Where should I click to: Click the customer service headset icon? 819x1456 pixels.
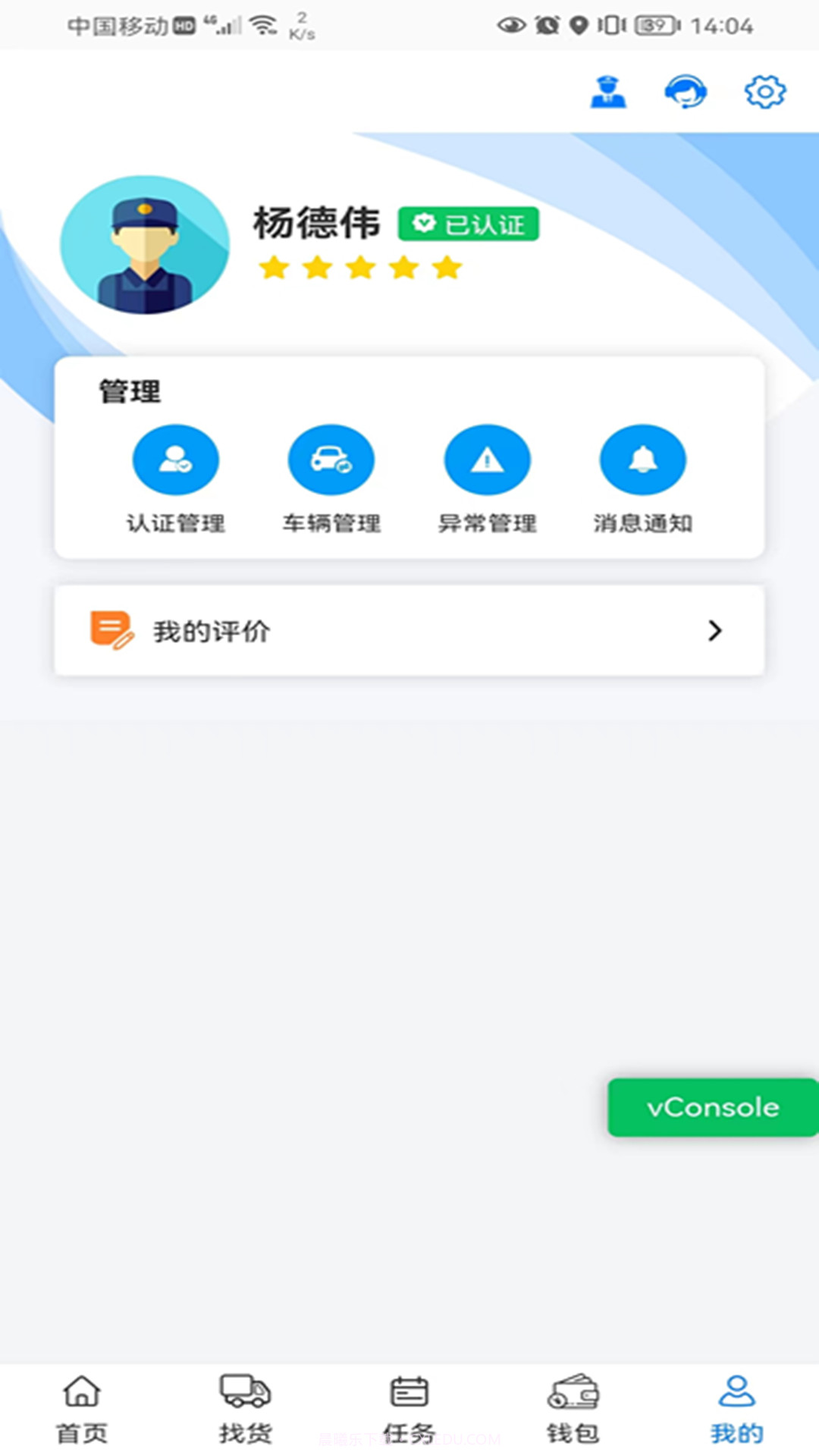[x=685, y=91]
